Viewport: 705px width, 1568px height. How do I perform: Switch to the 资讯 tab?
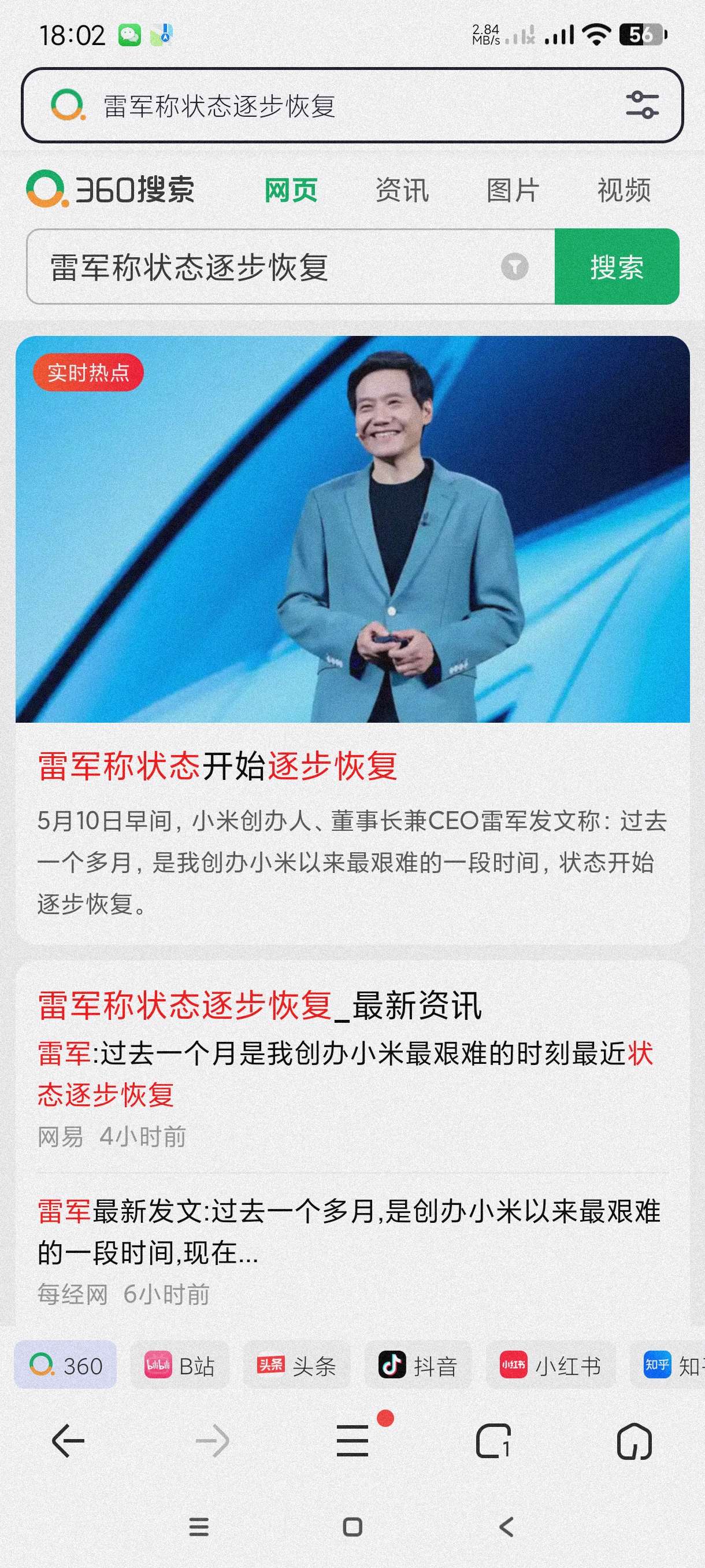click(x=402, y=190)
